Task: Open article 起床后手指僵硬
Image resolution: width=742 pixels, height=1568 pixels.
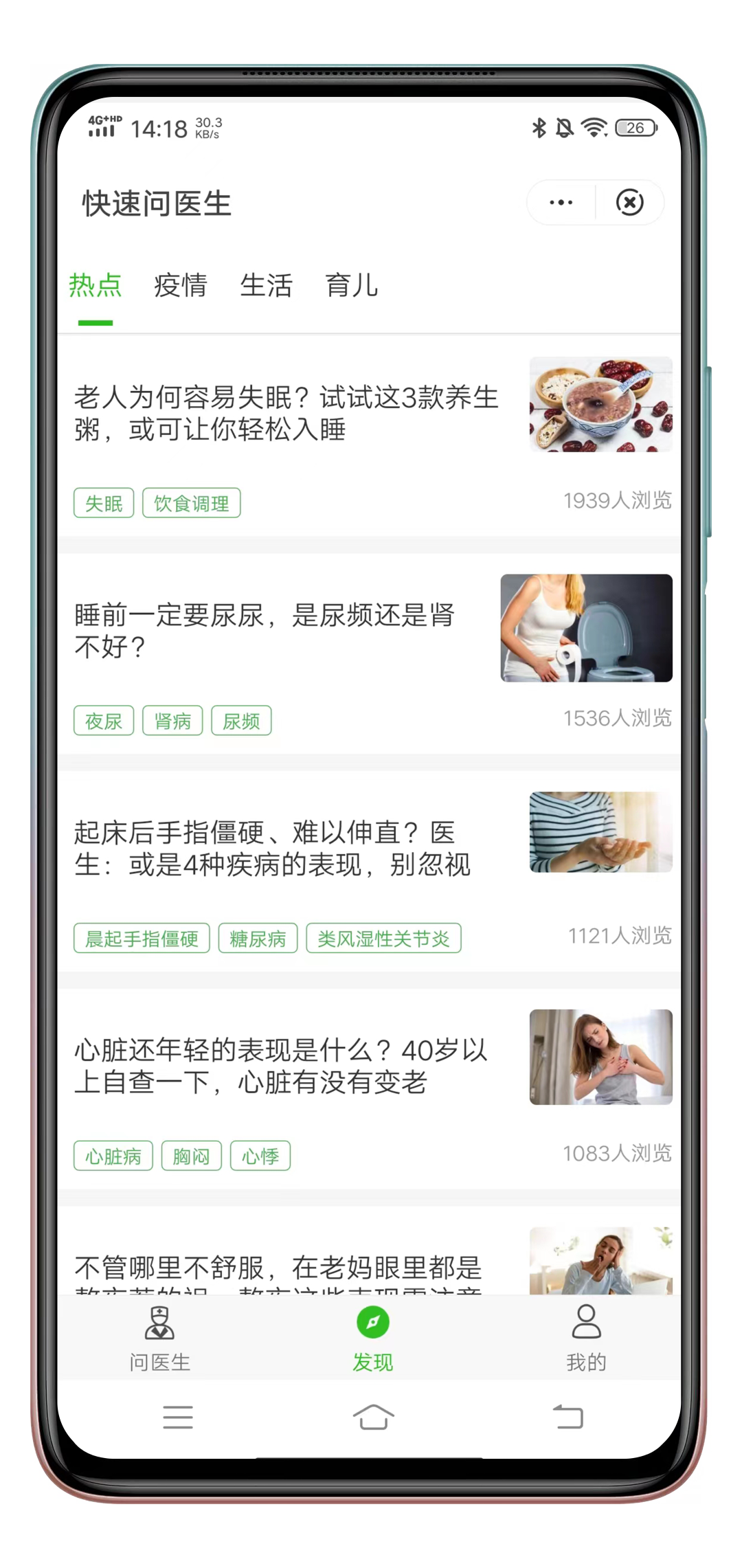Action: pos(272,849)
